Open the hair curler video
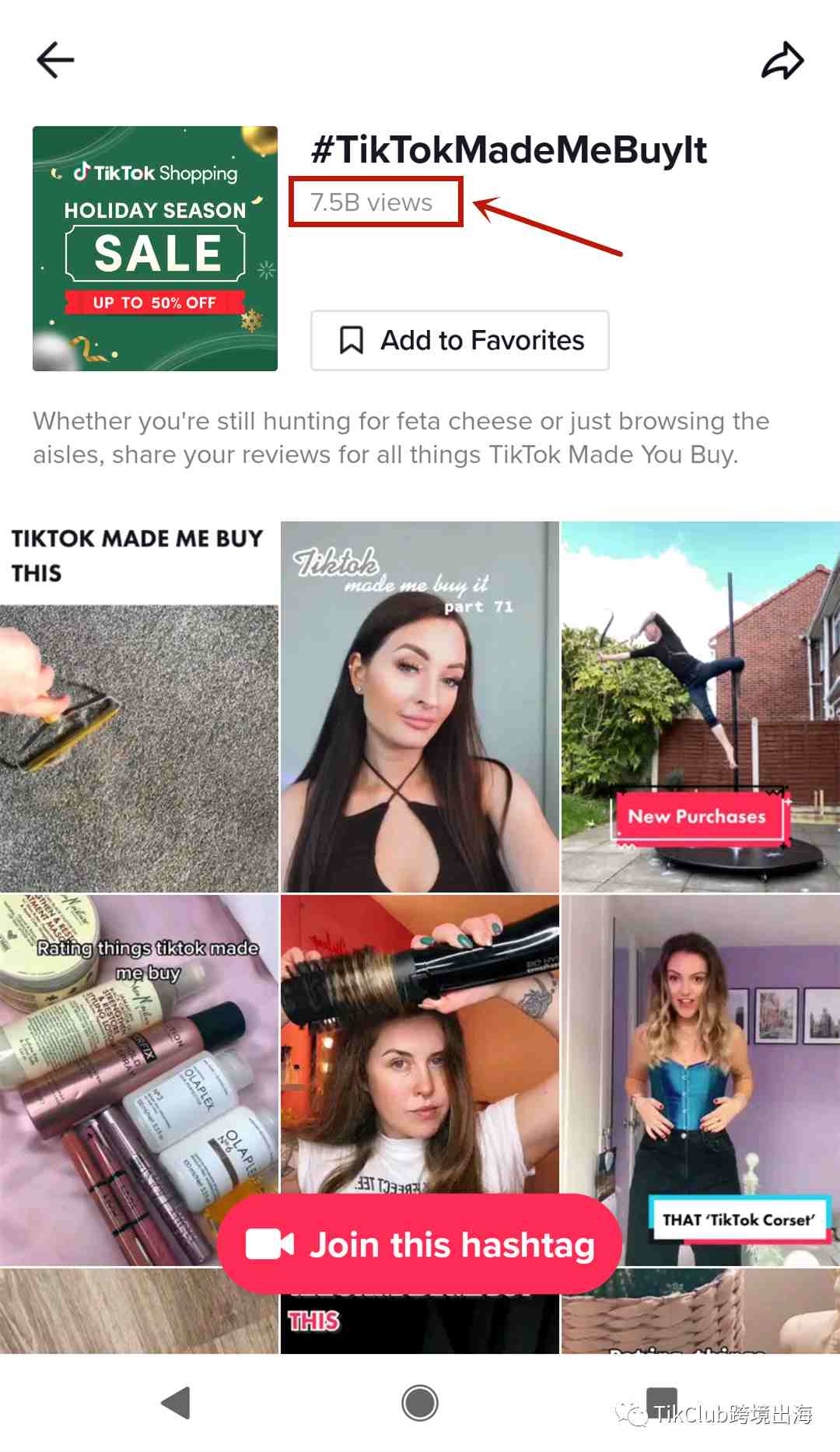Image resolution: width=840 pixels, height=1452 pixels. [x=419, y=1043]
